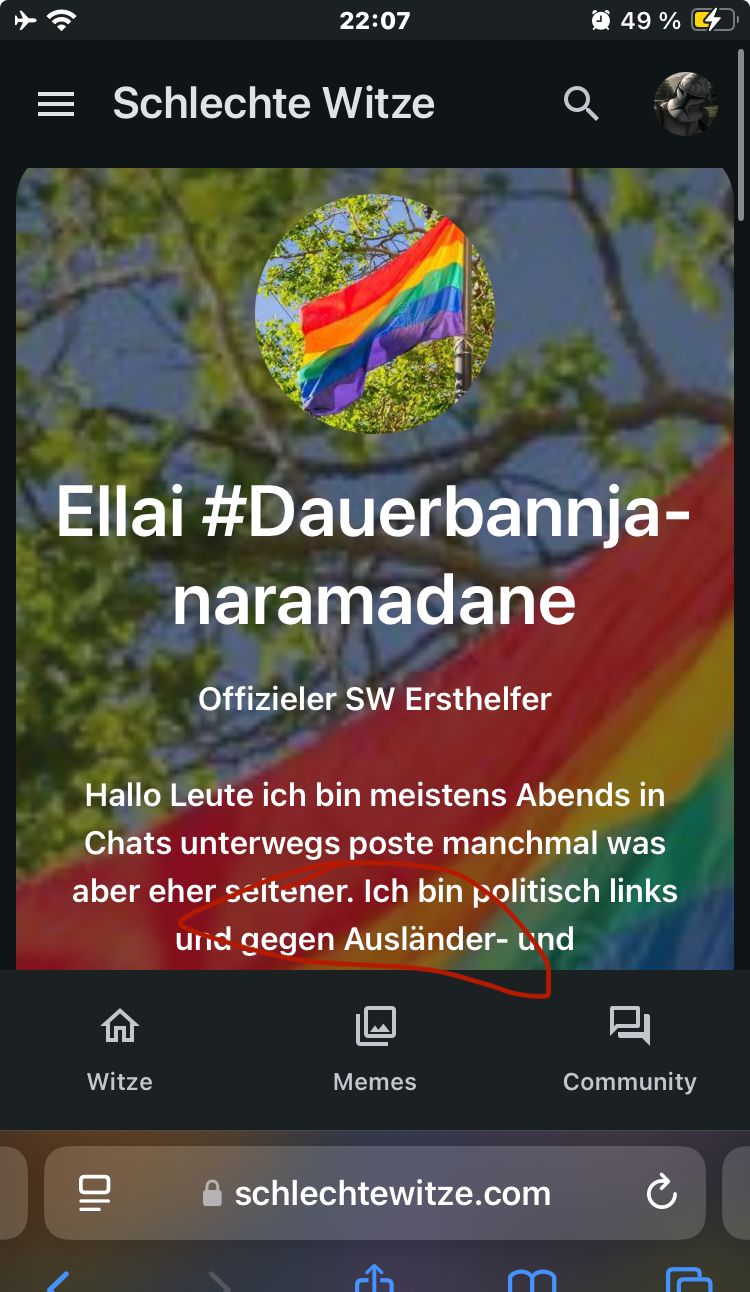Switch to the Memes tab
Viewport: 750px width, 1292px height.
point(375,1050)
